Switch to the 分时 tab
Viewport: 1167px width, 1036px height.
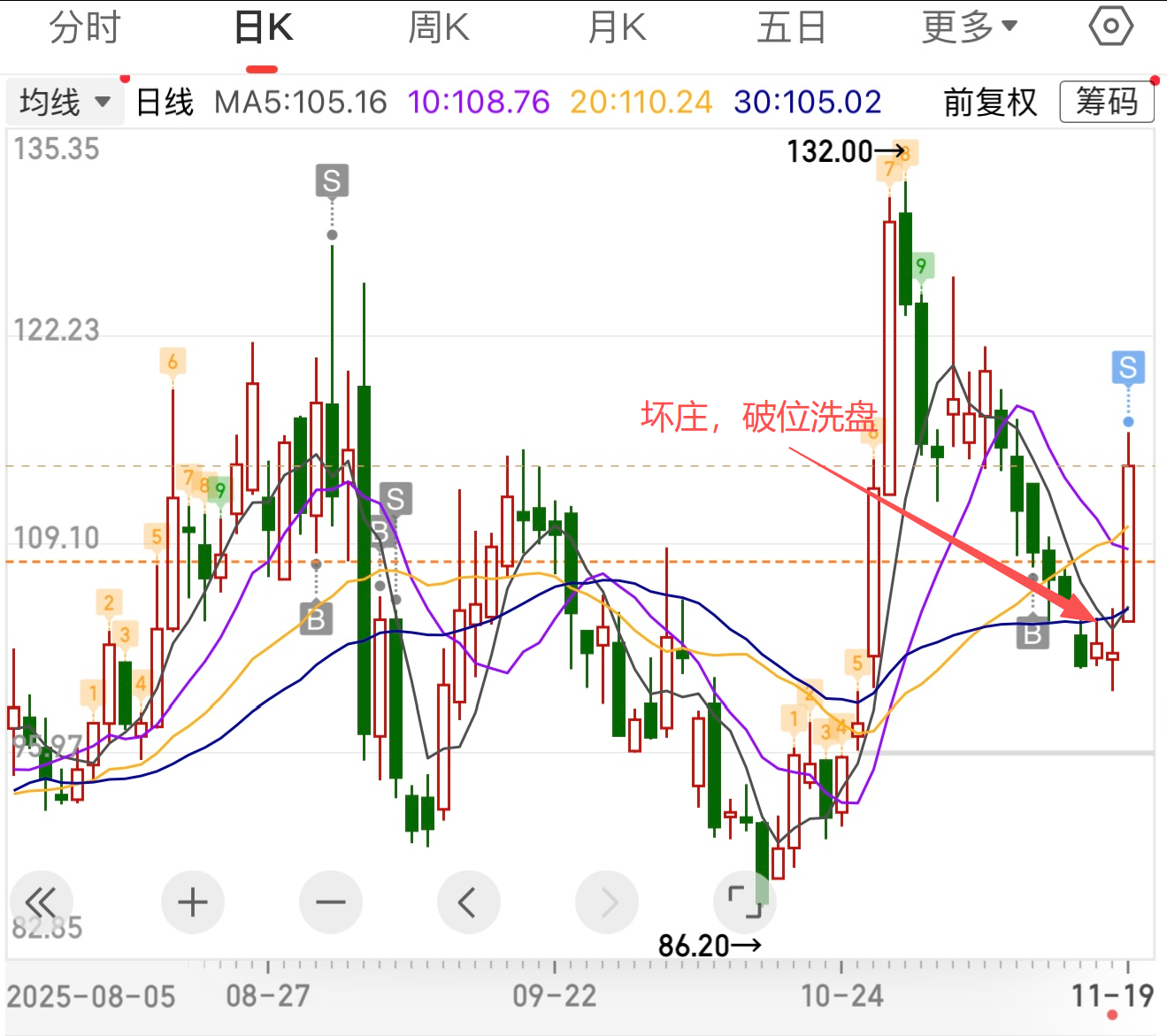[x=84, y=28]
